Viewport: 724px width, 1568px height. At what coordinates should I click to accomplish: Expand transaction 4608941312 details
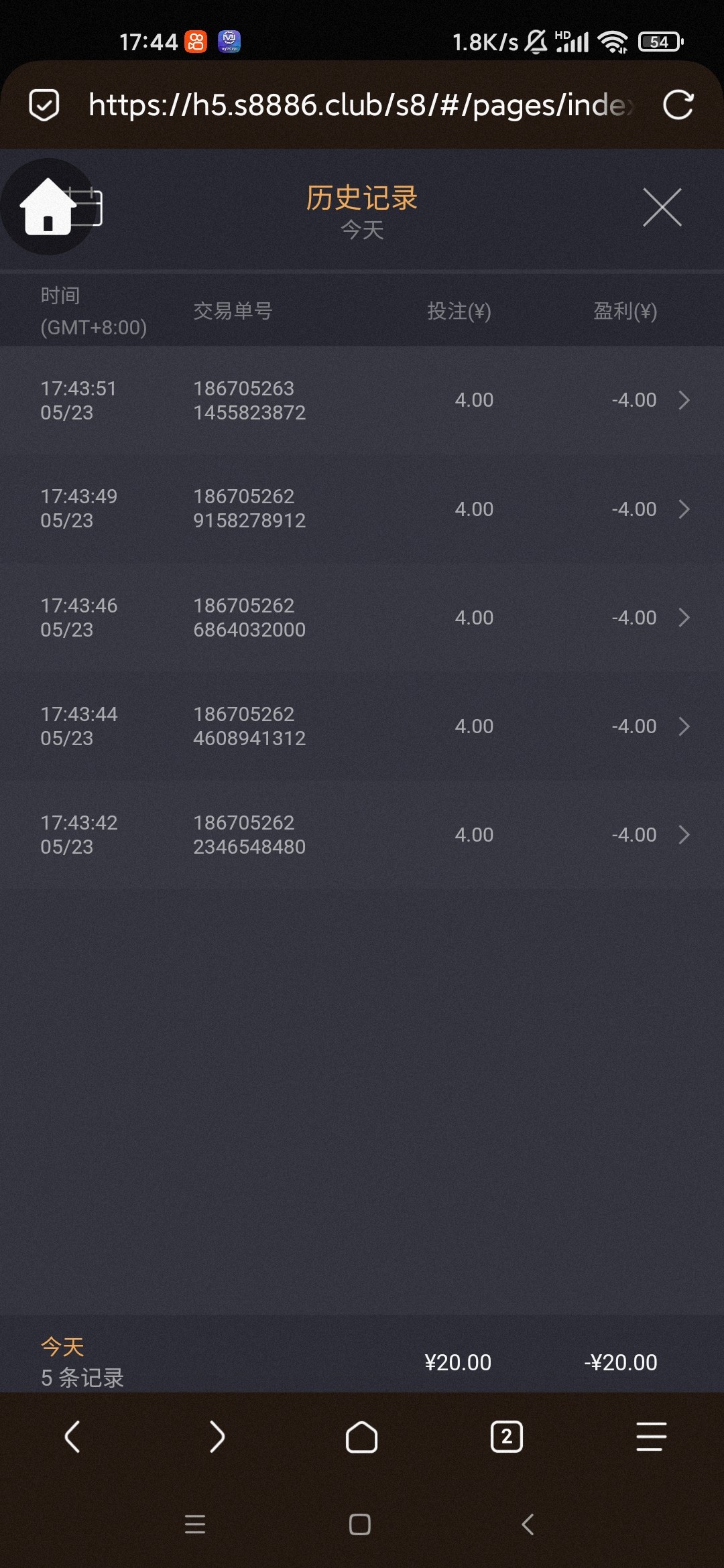[362, 726]
